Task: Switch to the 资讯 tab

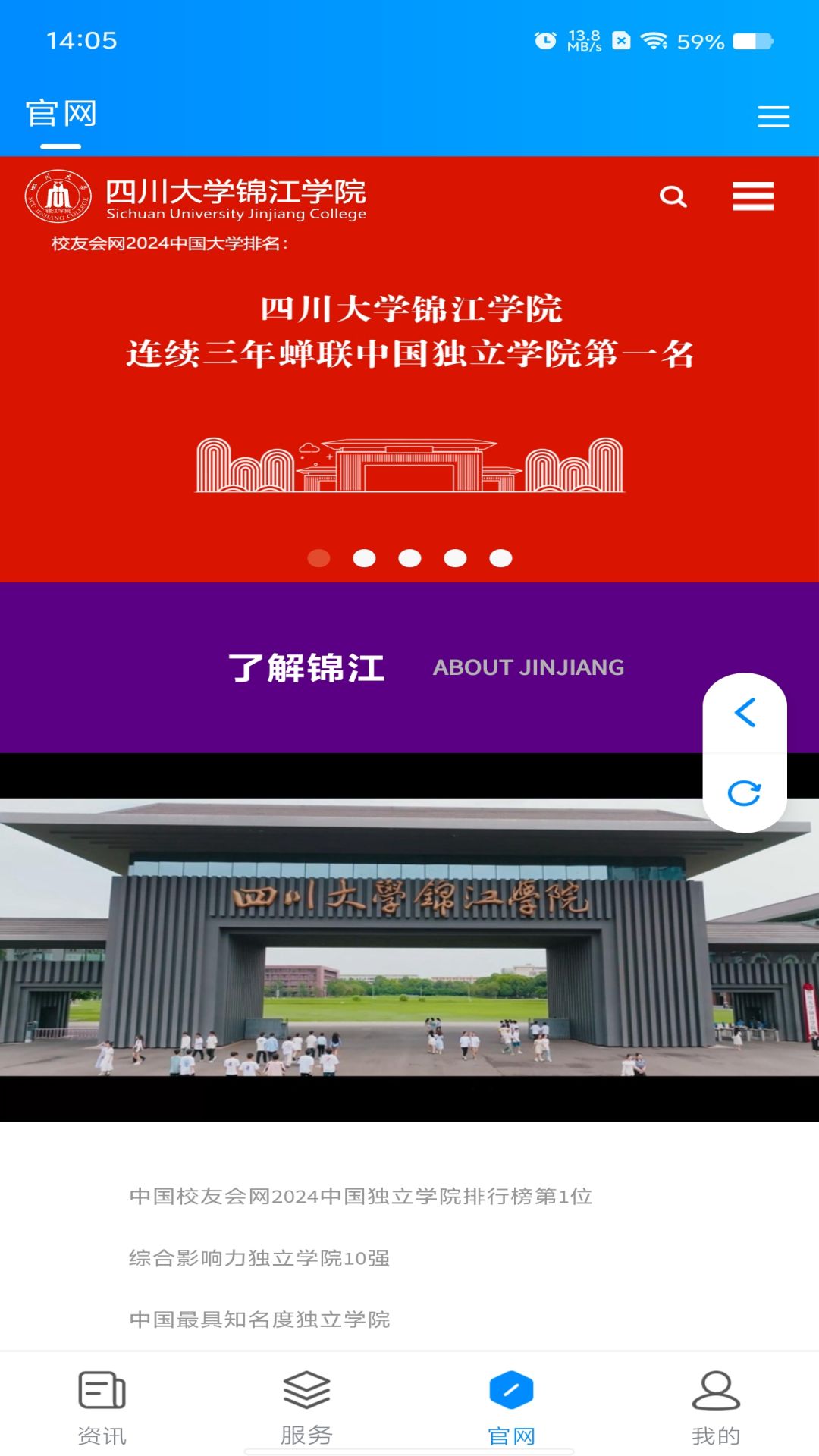Action: [102, 1407]
